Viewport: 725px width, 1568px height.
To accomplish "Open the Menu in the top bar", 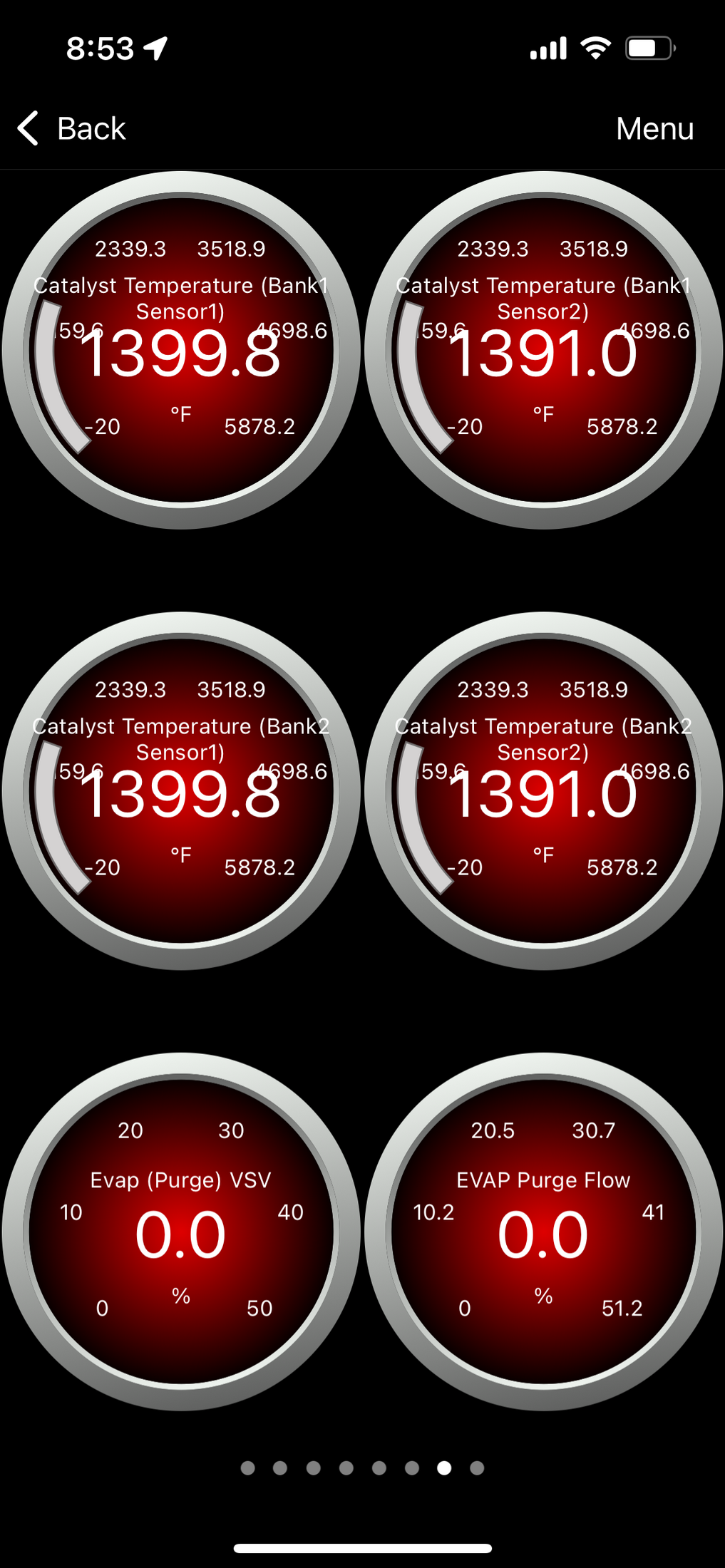I will [654, 128].
